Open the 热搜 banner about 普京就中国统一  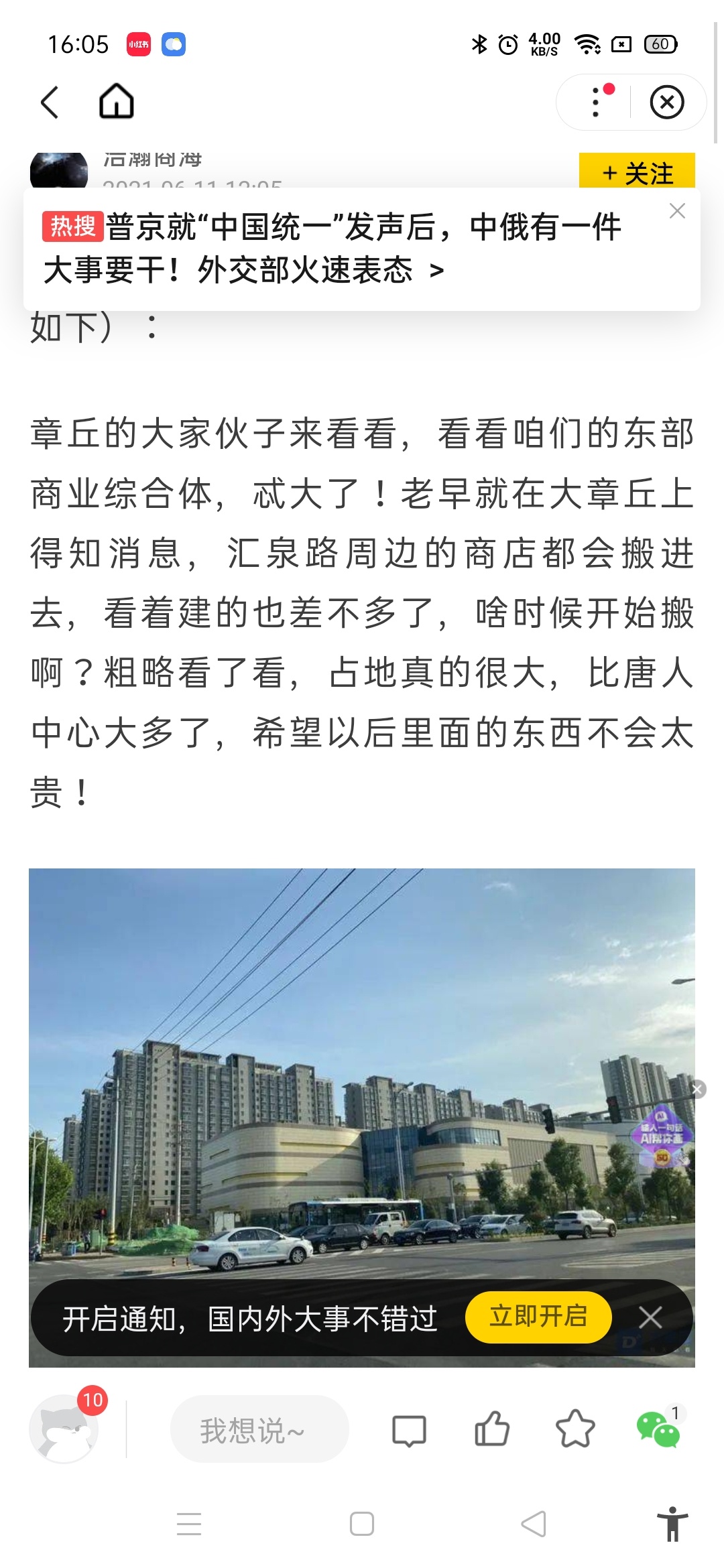(335, 248)
